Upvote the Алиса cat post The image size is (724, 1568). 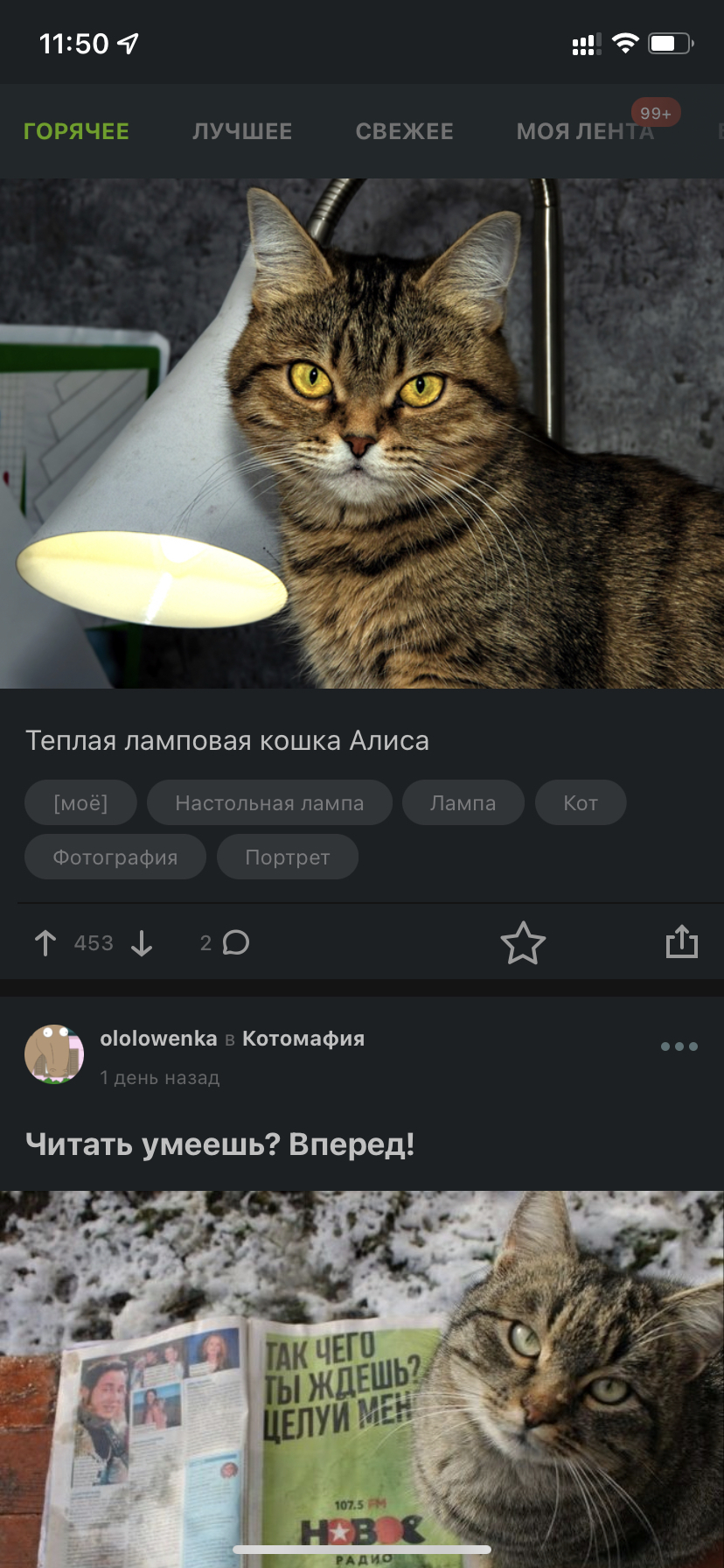pyautogui.click(x=45, y=943)
